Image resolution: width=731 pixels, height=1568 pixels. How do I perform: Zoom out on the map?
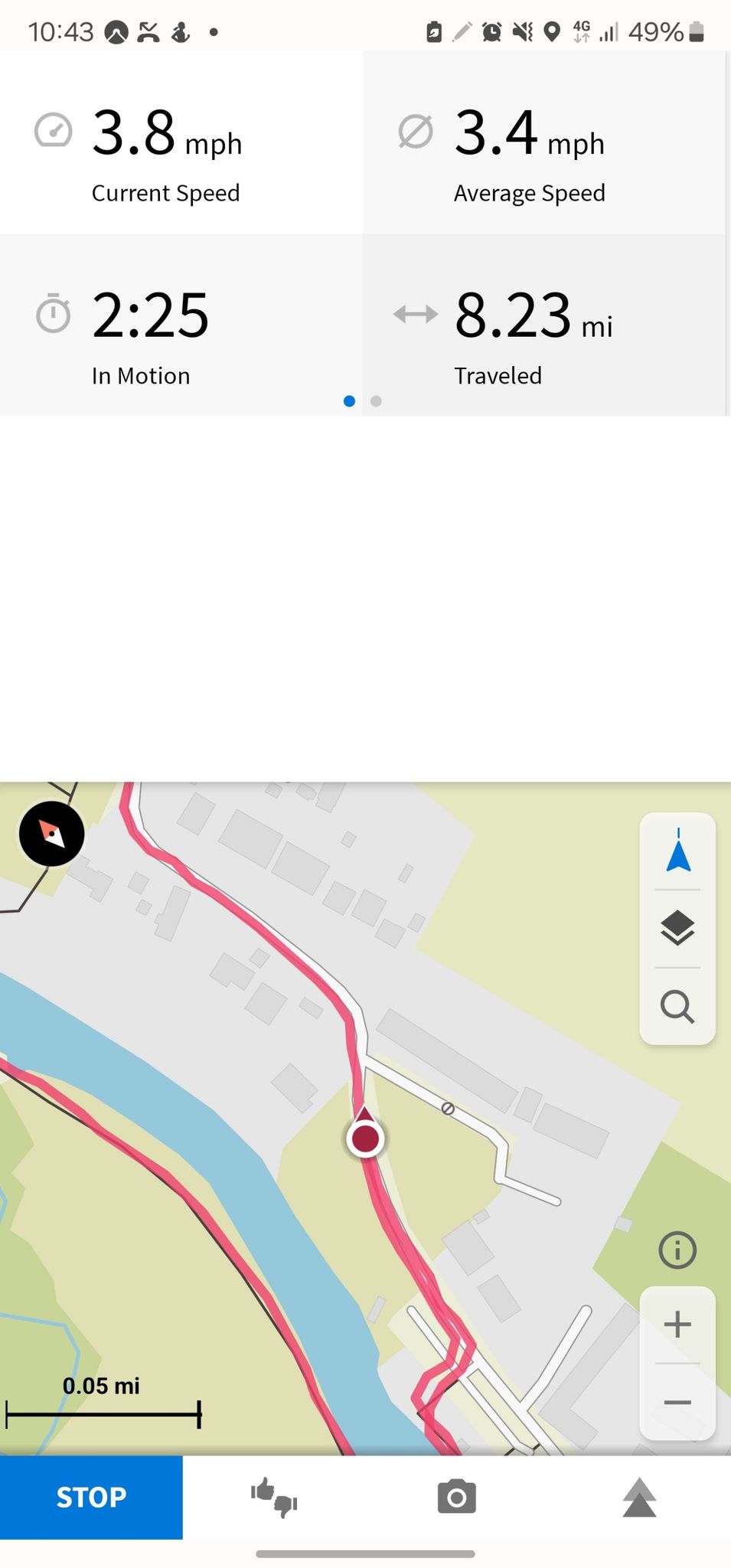click(x=677, y=1402)
